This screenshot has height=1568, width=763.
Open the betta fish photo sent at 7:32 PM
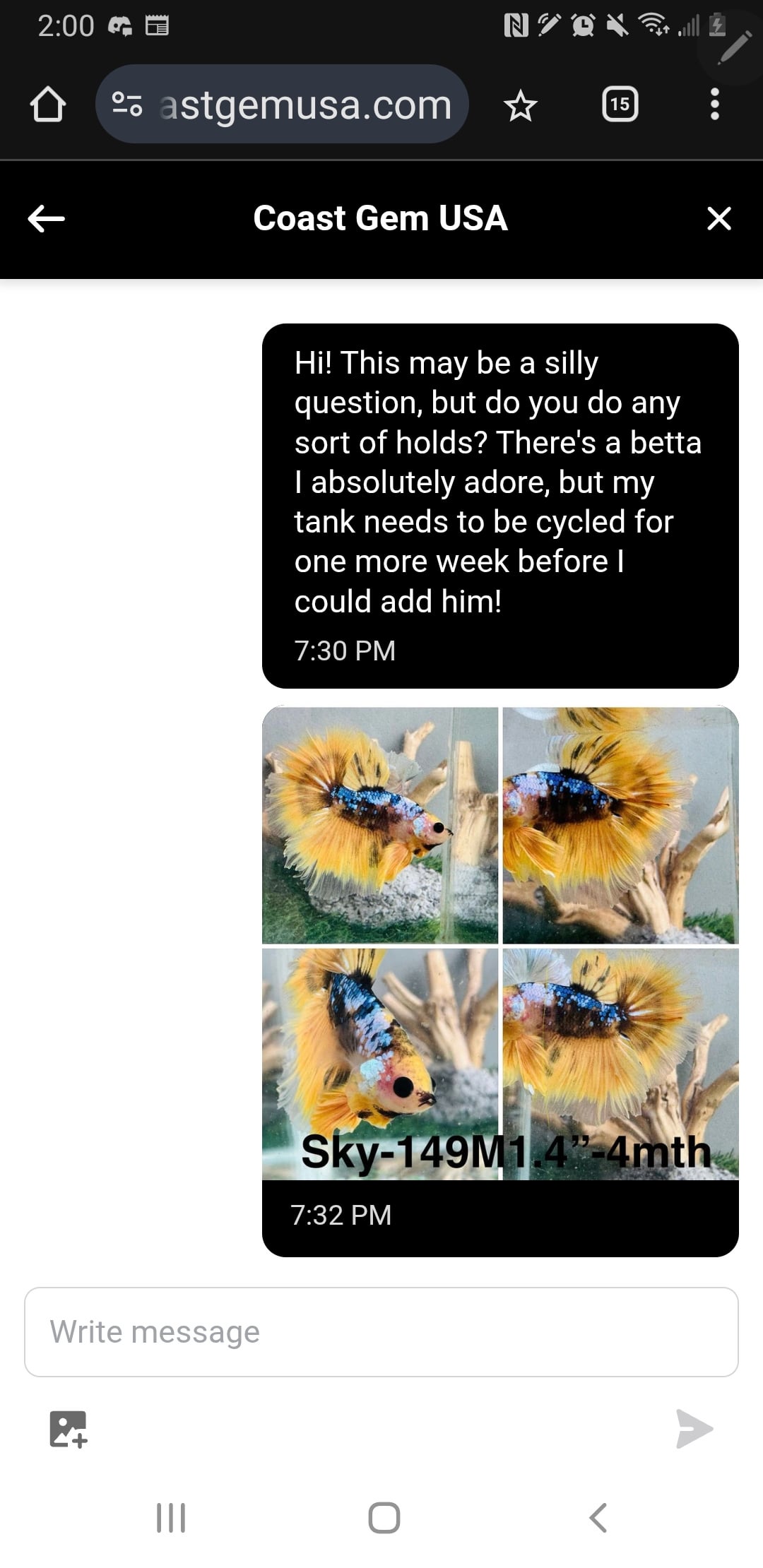pos(500,943)
